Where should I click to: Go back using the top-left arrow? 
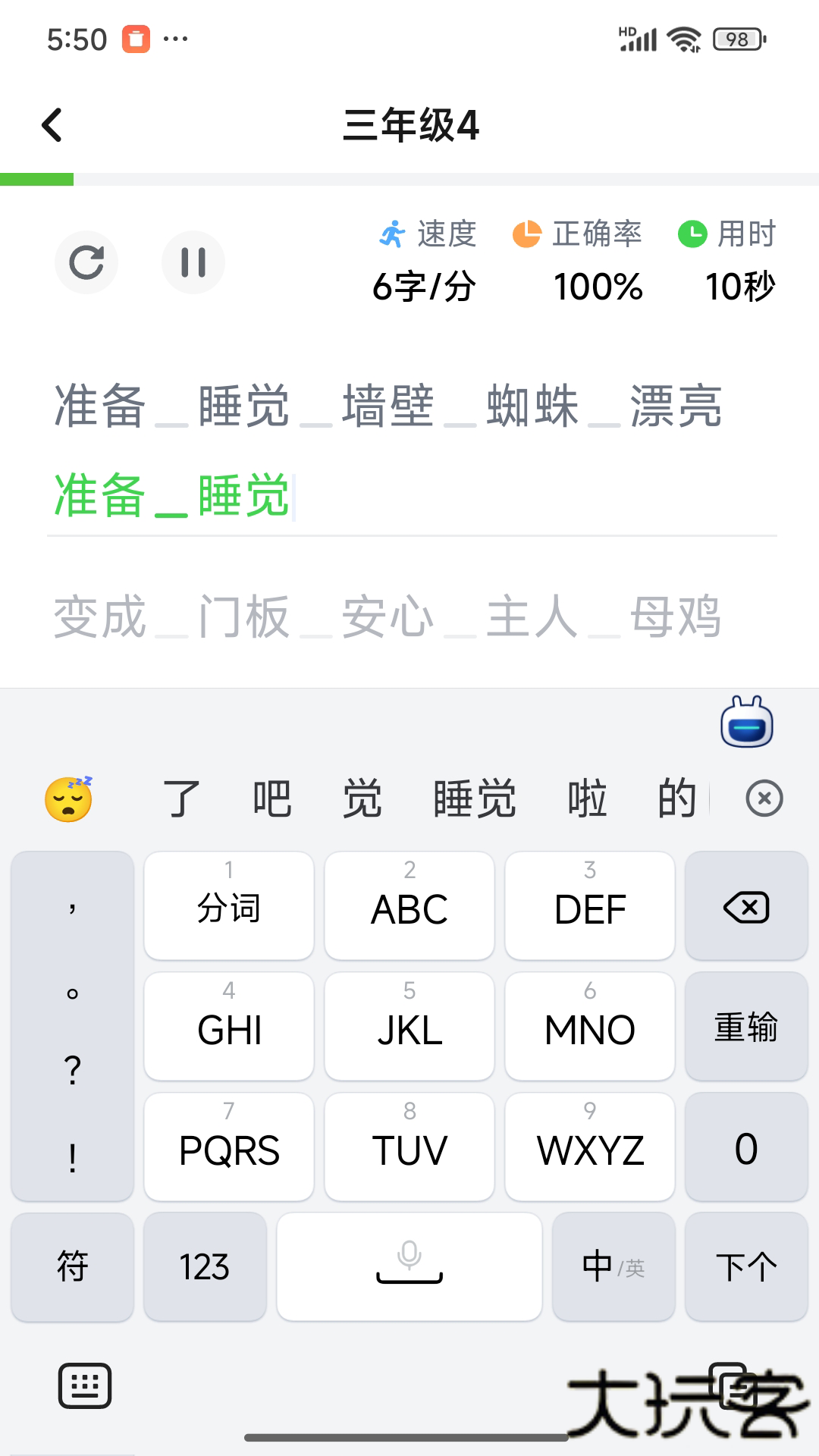53,124
